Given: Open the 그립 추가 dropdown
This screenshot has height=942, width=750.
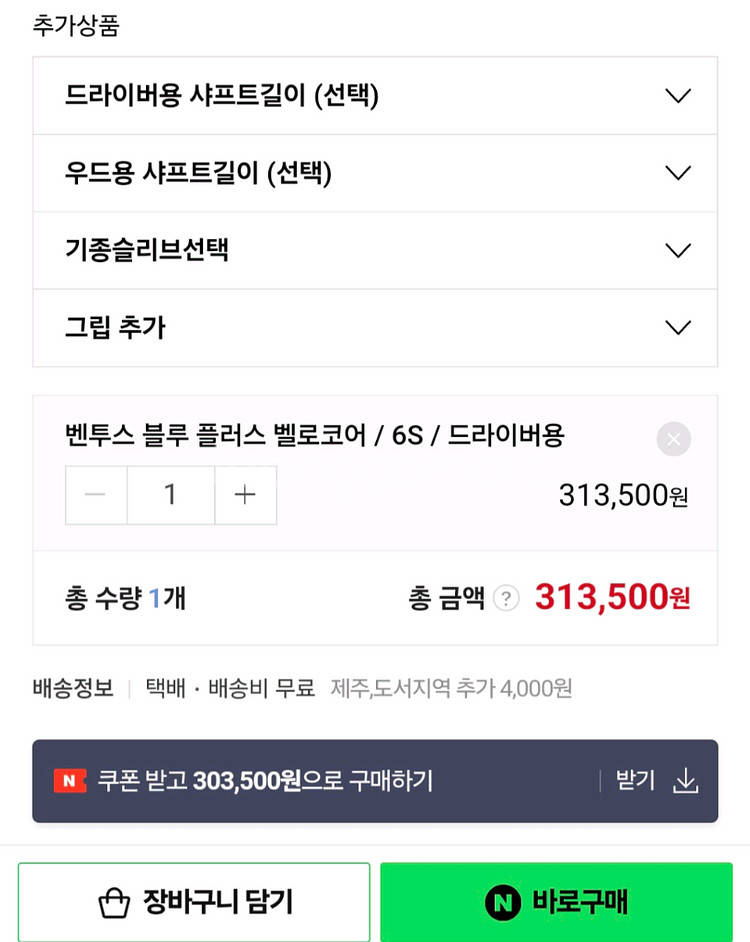Looking at the screenshot, I should tap(375, 328).
